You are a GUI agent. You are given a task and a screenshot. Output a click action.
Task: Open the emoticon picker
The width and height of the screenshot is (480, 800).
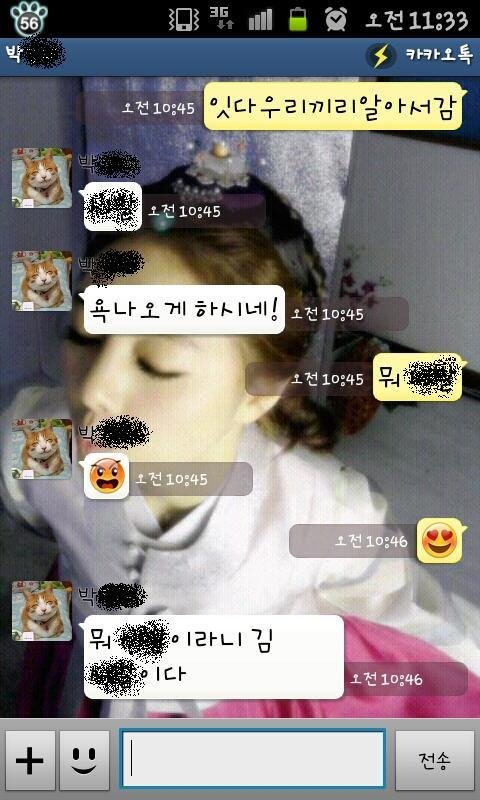coord(84,760)
